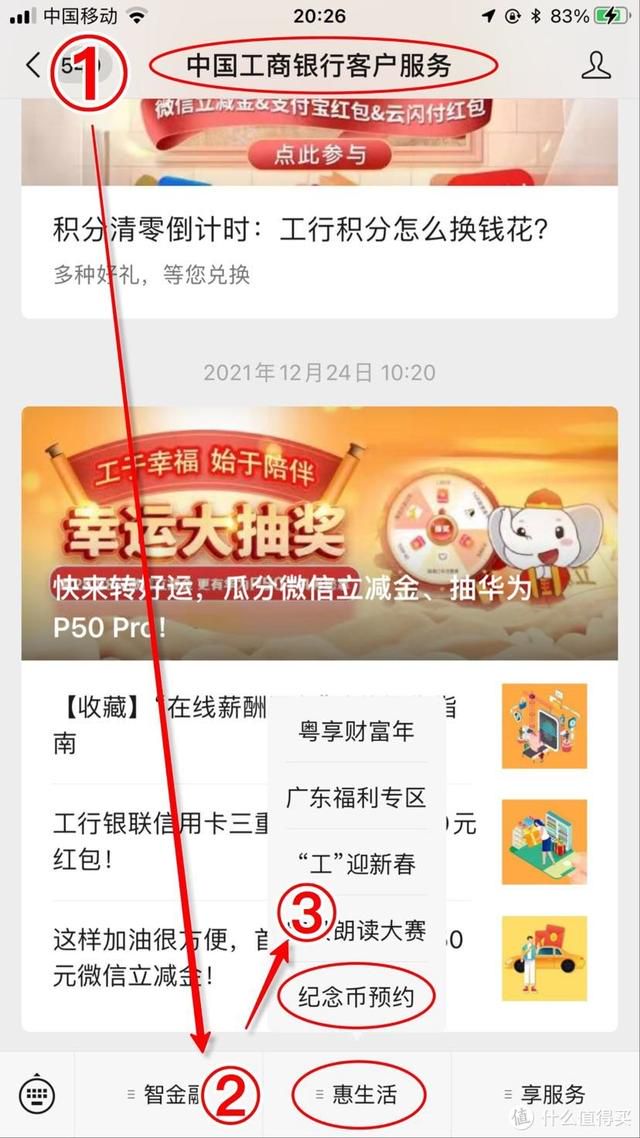Image resolution: width=640 pixels, height=1138 pixels.
Task: Open article 工行积分怎么换钱花
Action: (x=319, y=251)
